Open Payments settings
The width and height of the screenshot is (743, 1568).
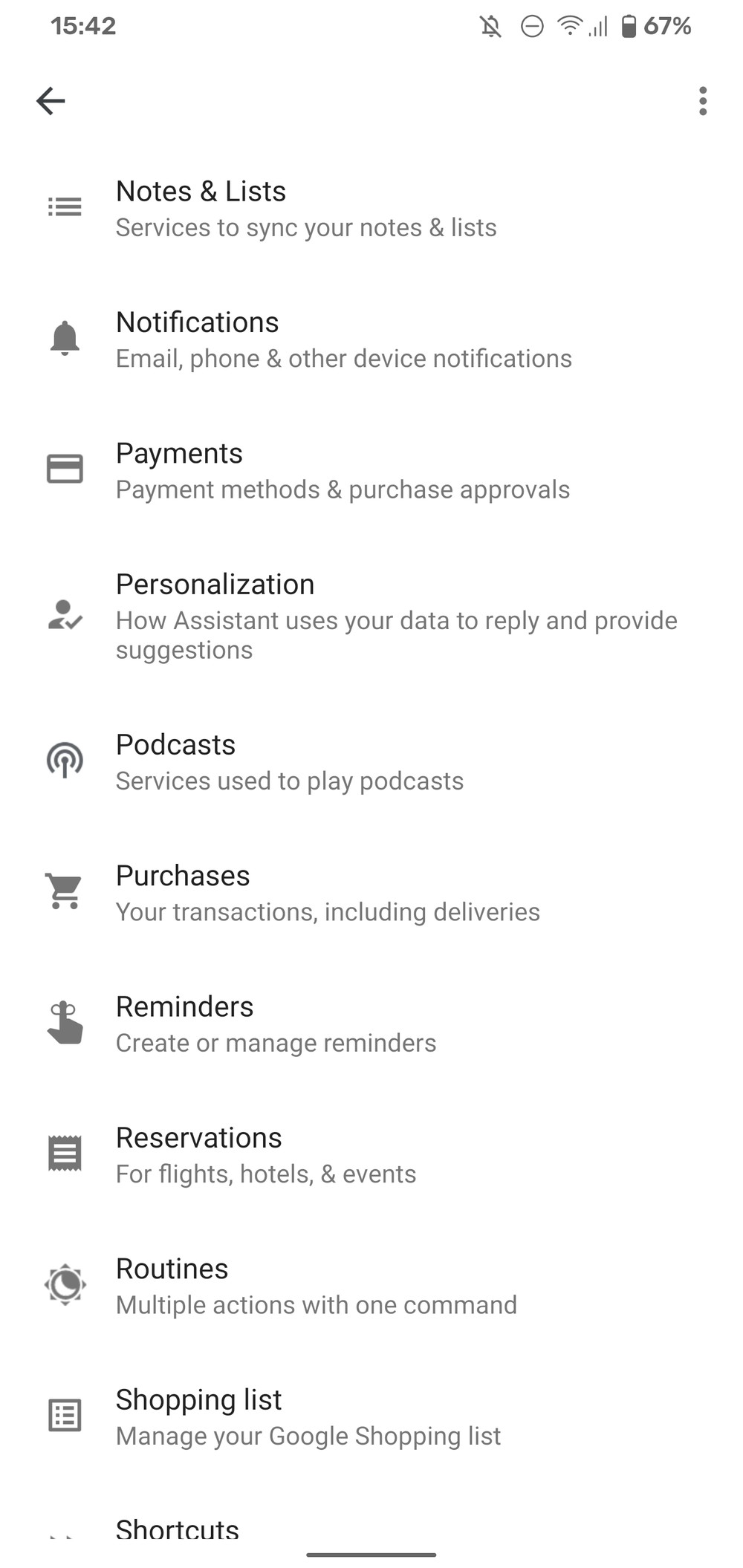pyautogui.click(x=371, y=470)
